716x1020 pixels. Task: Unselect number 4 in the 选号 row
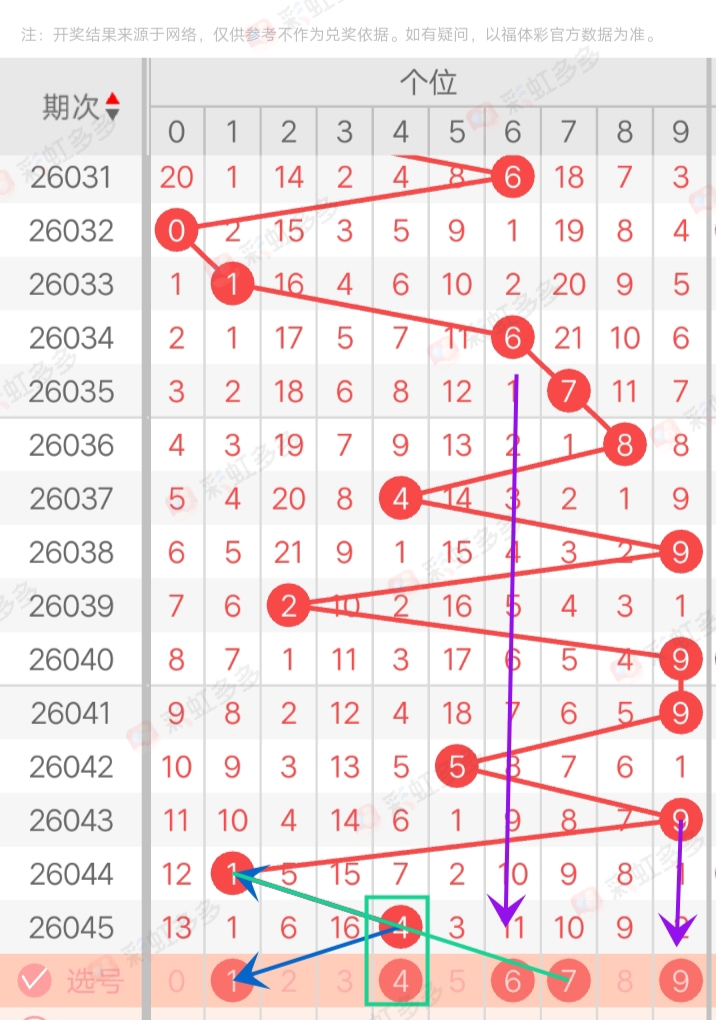(x=401, y=982)
